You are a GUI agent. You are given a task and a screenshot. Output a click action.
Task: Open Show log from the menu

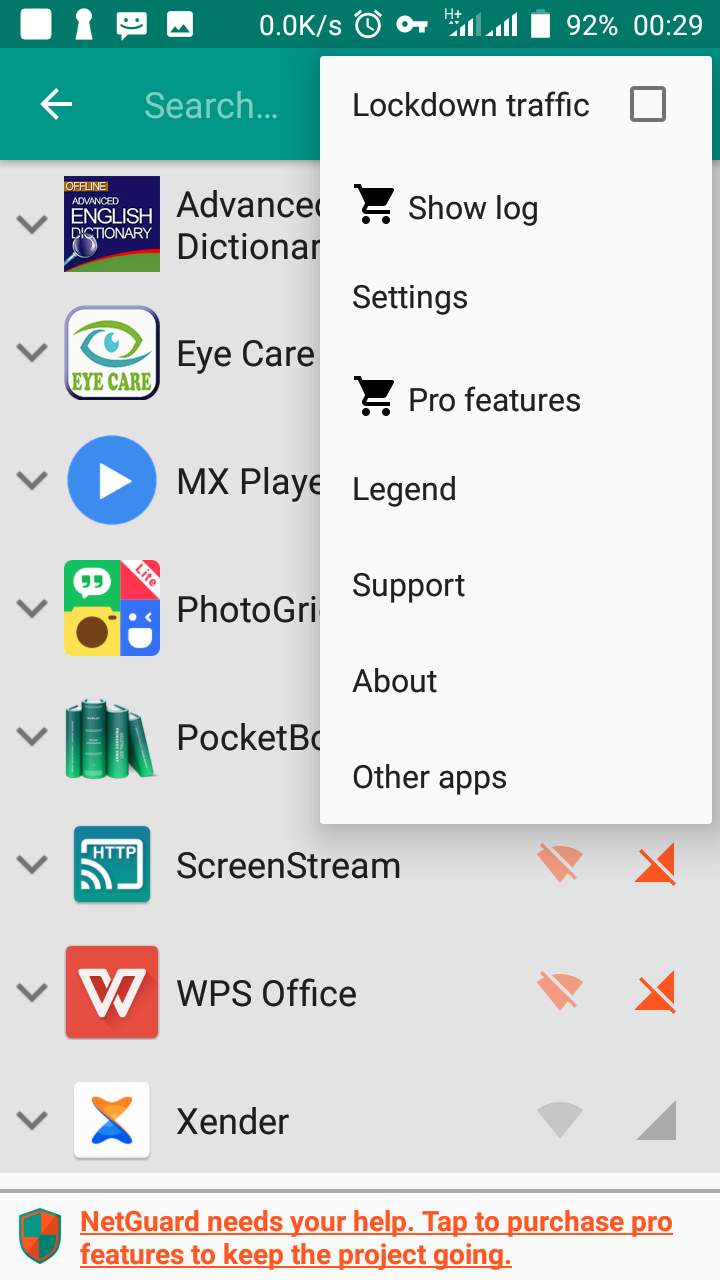(516, 207)
